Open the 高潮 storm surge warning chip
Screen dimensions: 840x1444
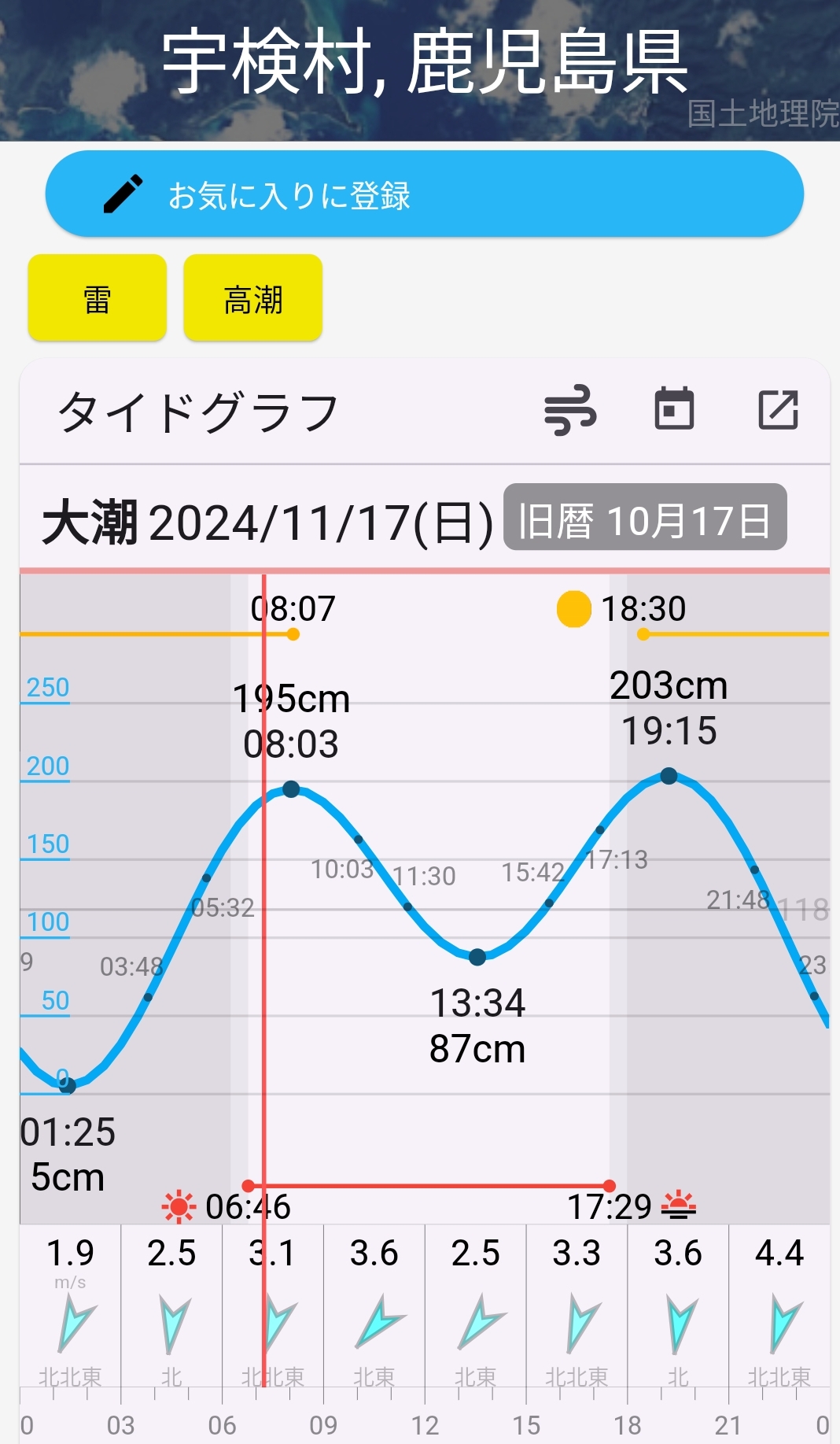[x=253, y=298]
